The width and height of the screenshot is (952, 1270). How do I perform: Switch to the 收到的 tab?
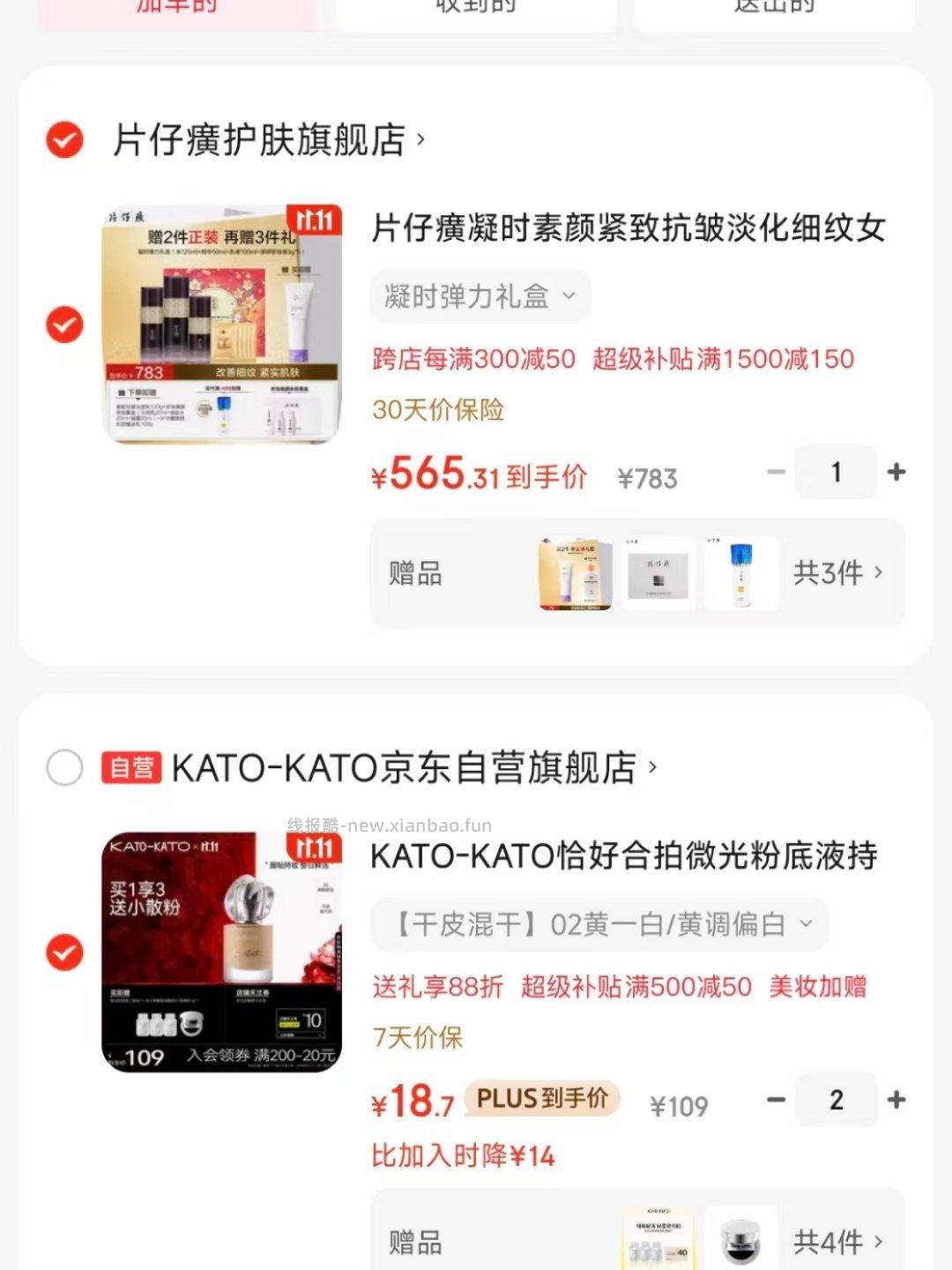pyautogui.click(x=474, y=9)
